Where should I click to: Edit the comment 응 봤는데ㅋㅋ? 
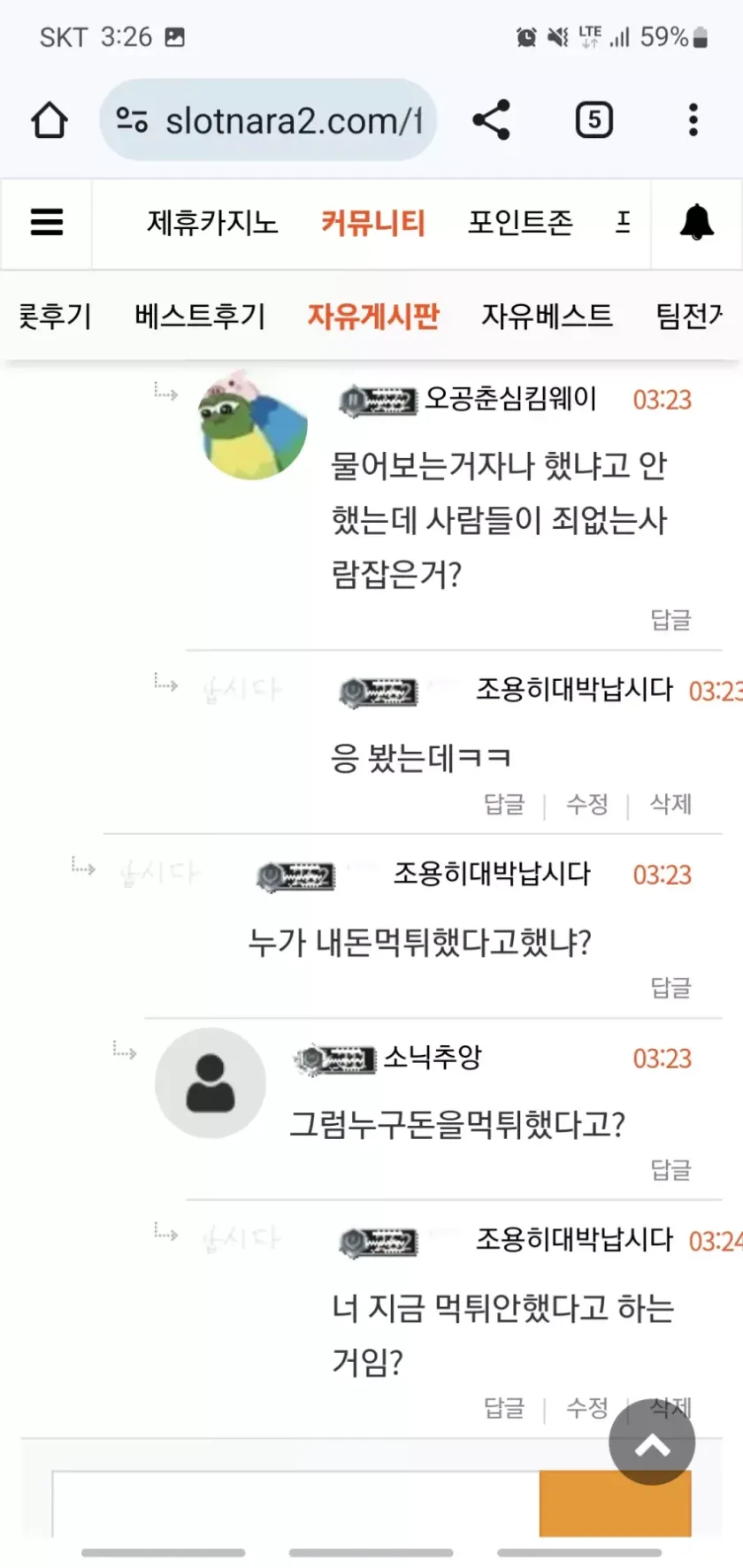coord(586,804)
